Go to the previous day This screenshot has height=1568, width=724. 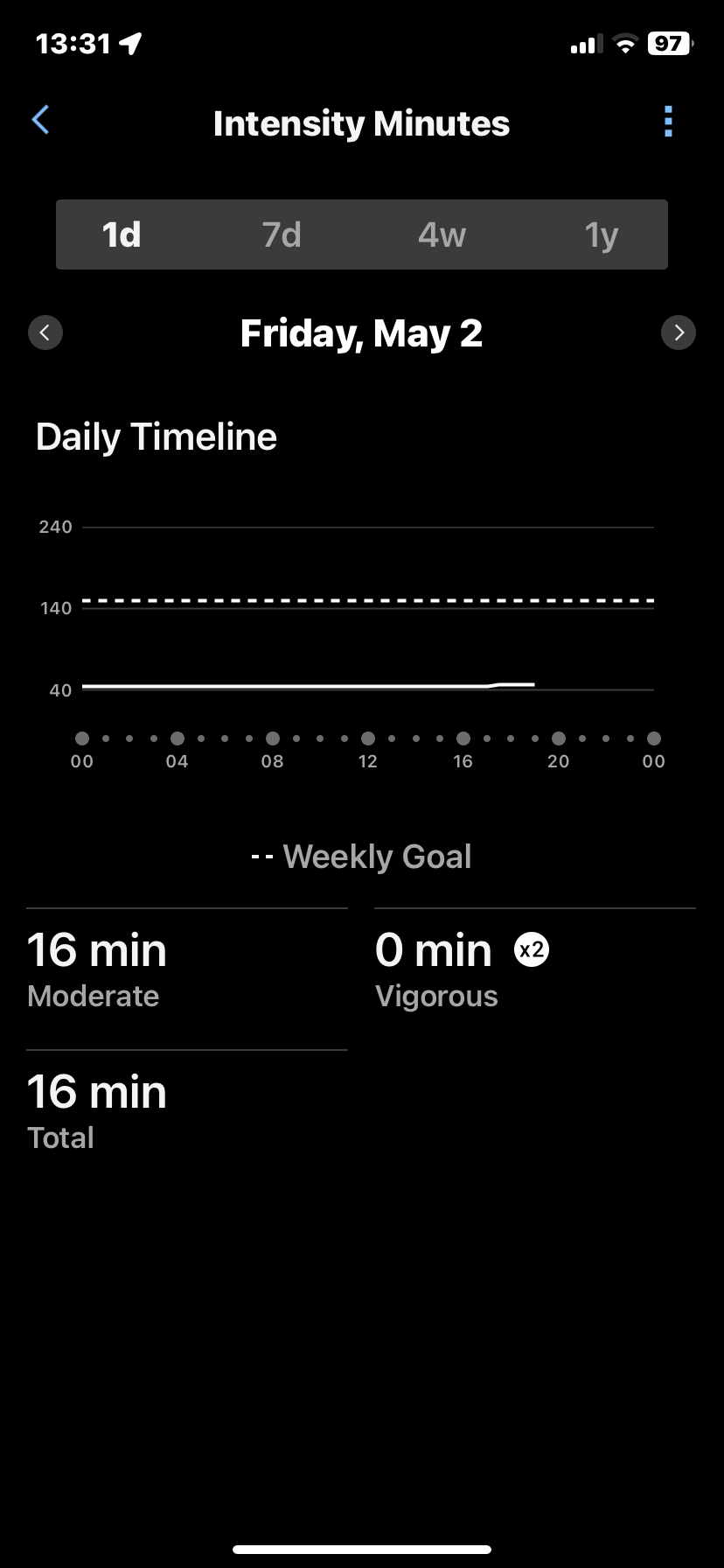(45, 332)
